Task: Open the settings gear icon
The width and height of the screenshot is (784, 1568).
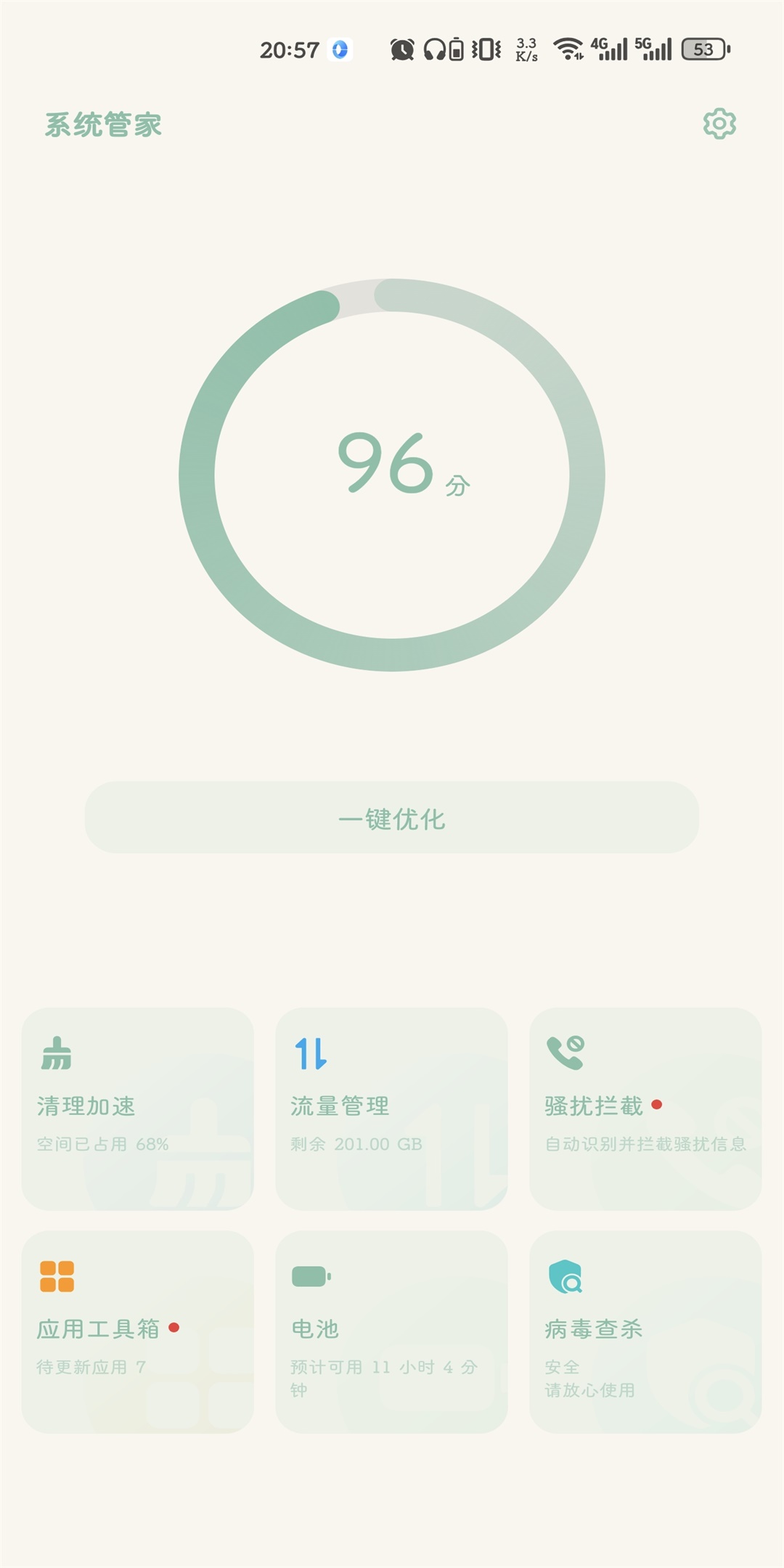Action: 719,124
